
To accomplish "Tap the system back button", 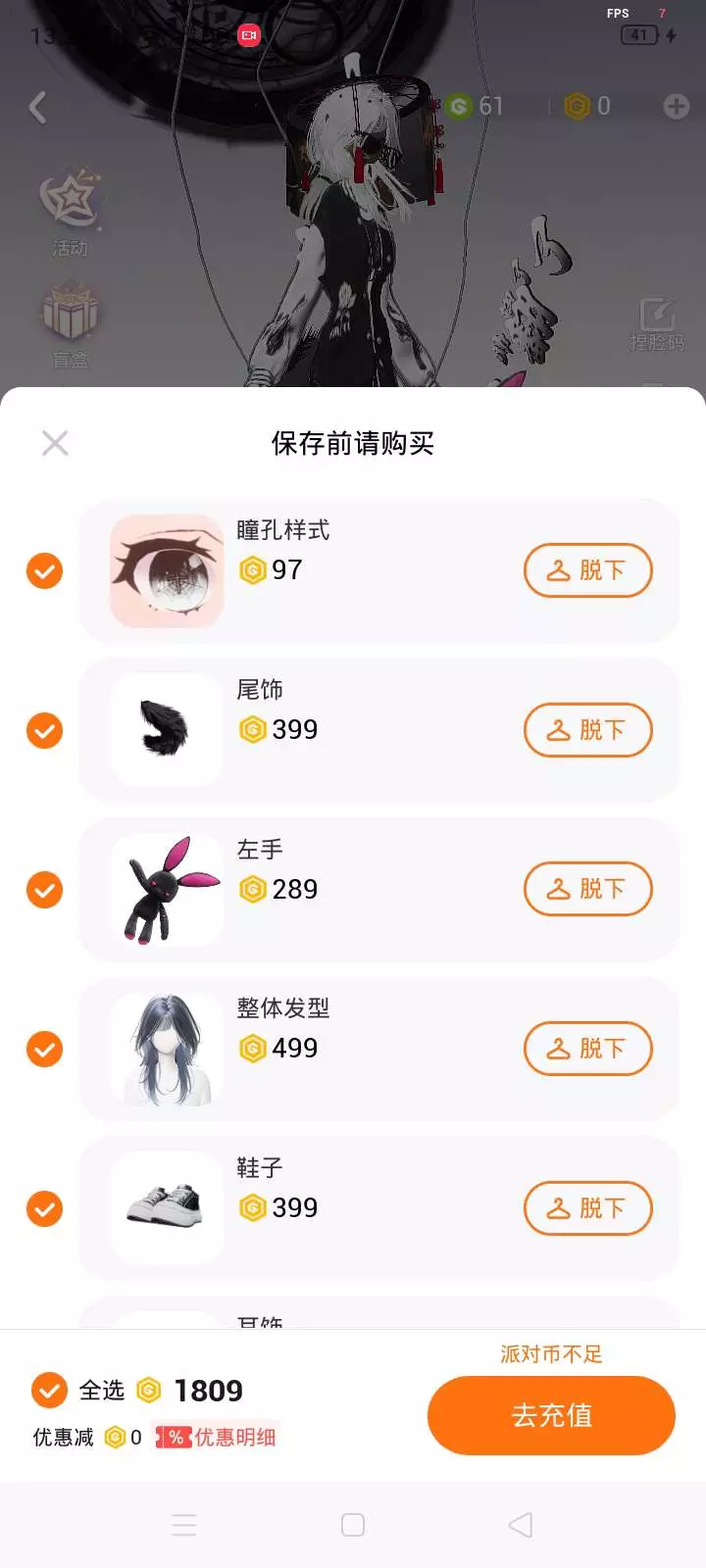I will pyautogui.click(x=521, y=1525).
